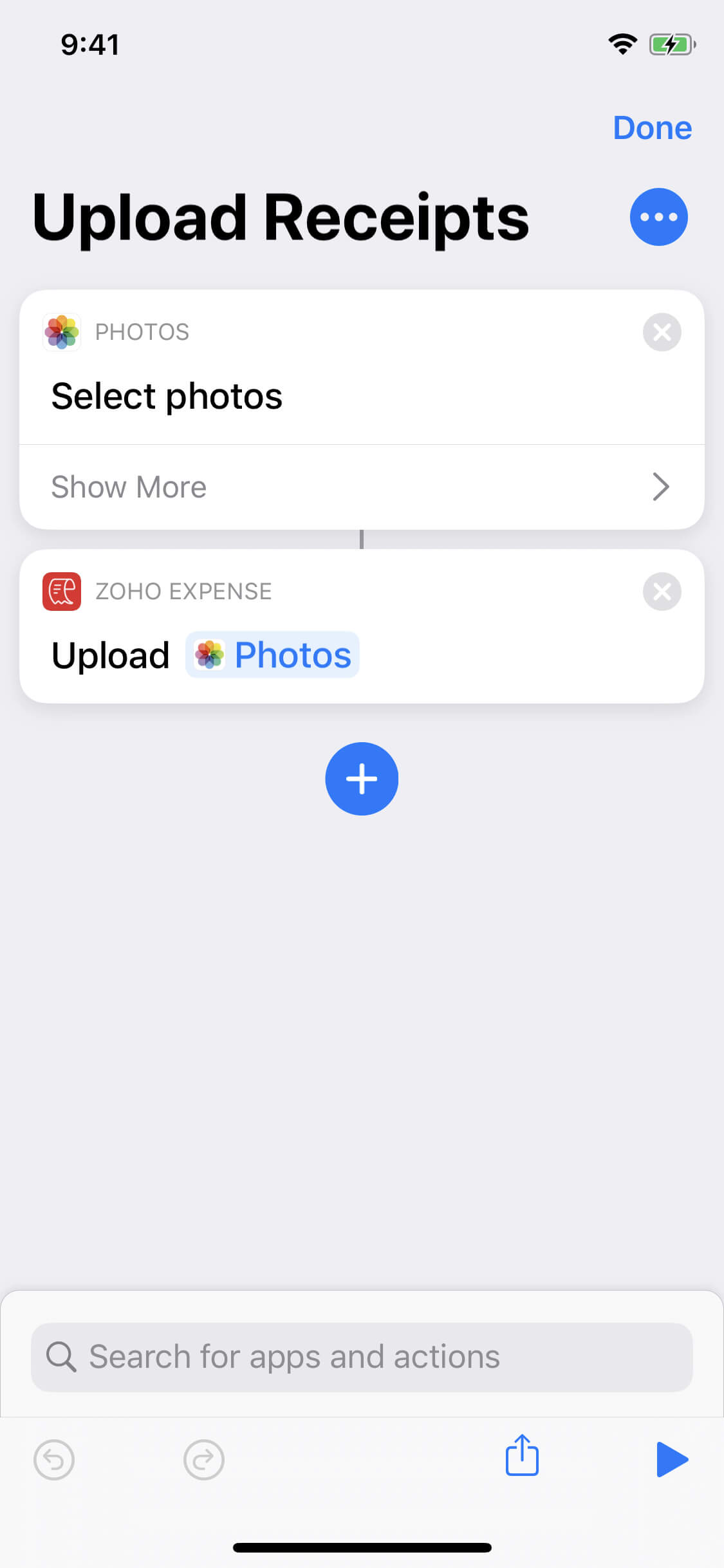Run the shortcut with the play icon
Screen dimensions: 724x1568
coord(672,1460)
